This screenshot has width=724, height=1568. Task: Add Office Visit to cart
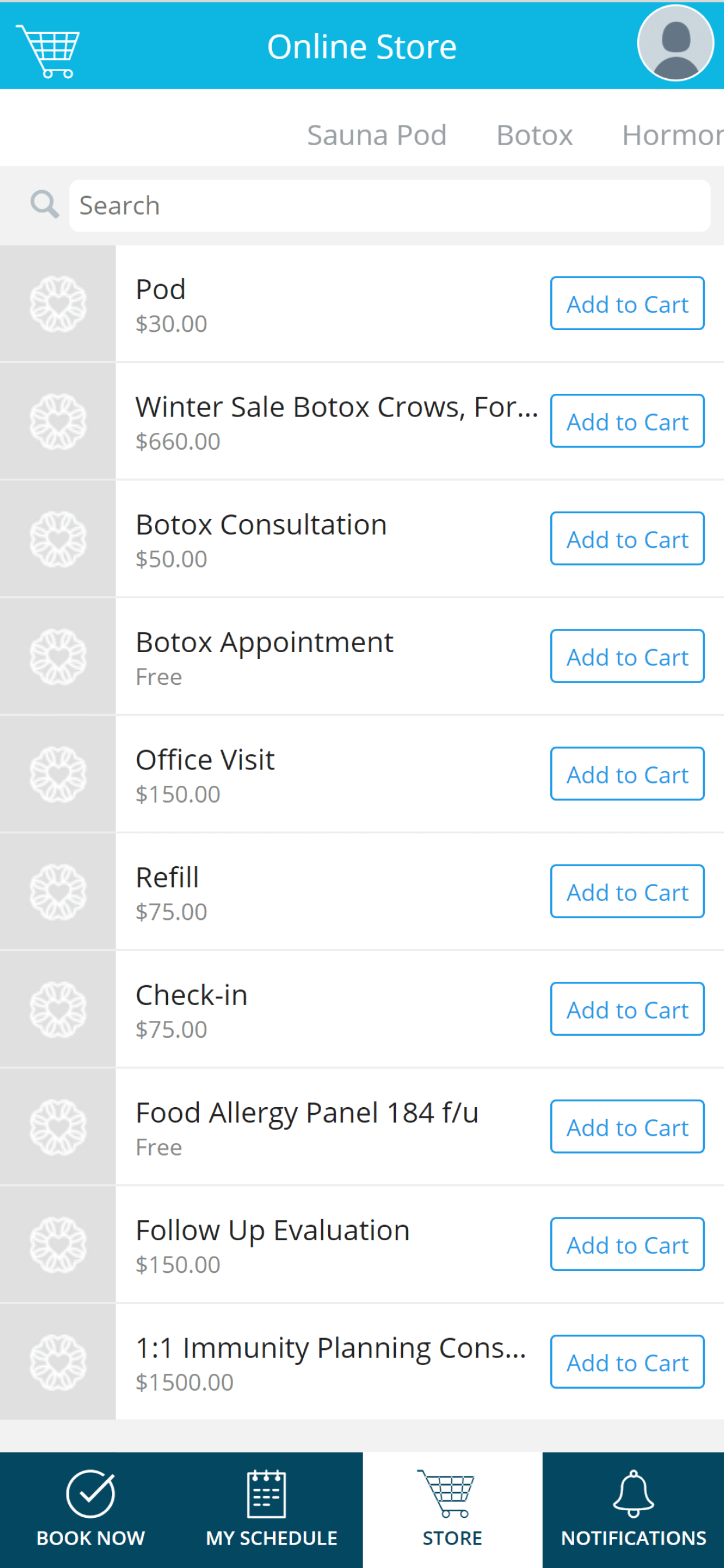[x=627, y=773]
